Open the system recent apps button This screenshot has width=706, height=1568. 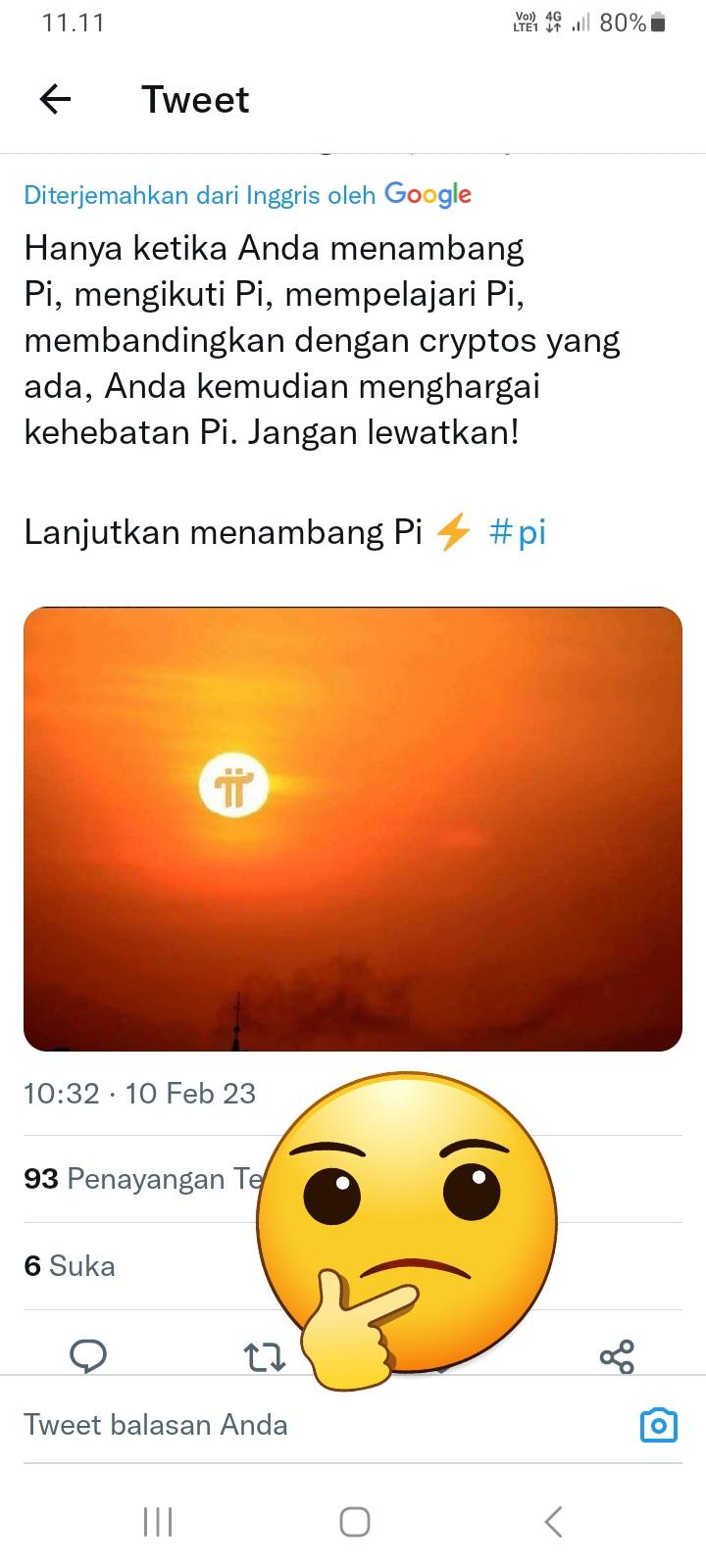[158, 1522]
